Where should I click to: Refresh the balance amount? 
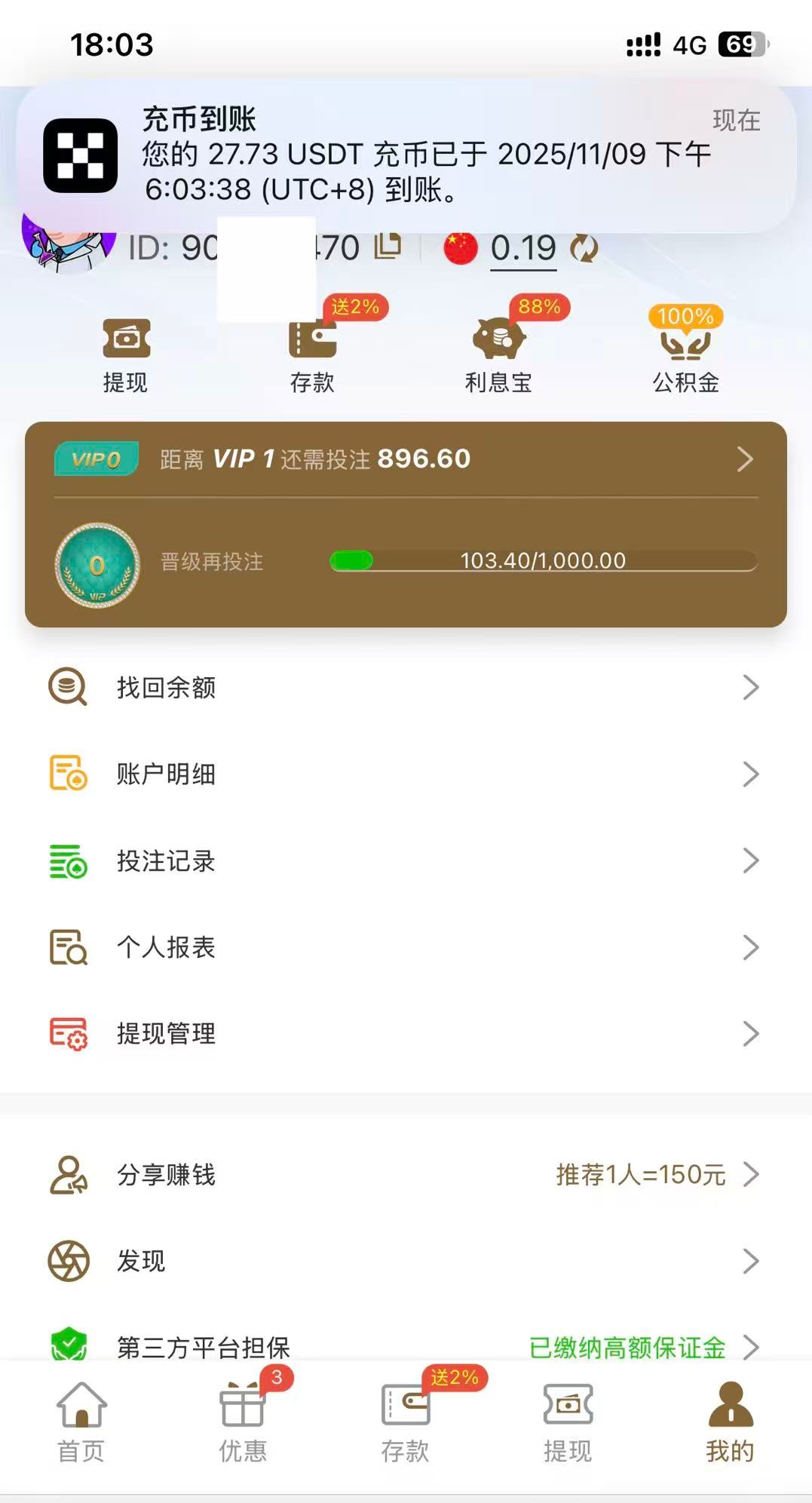584,248
